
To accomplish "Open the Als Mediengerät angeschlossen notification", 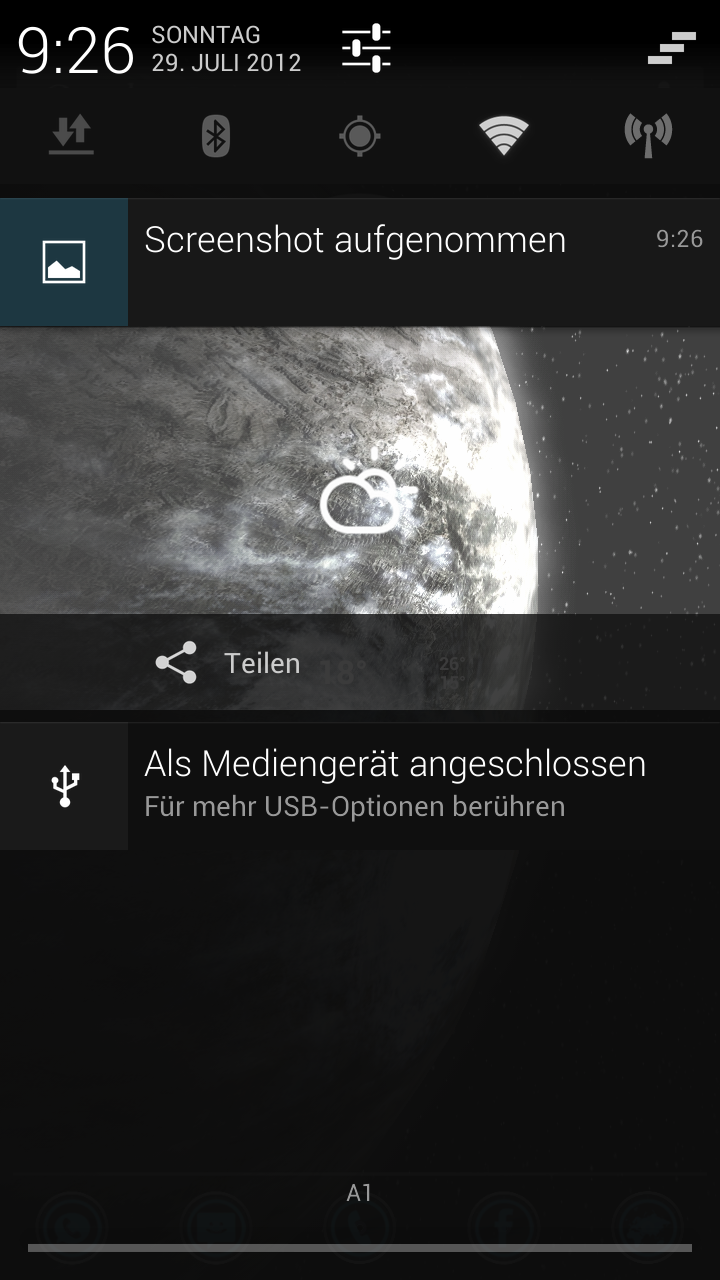I will click(360, 786).
